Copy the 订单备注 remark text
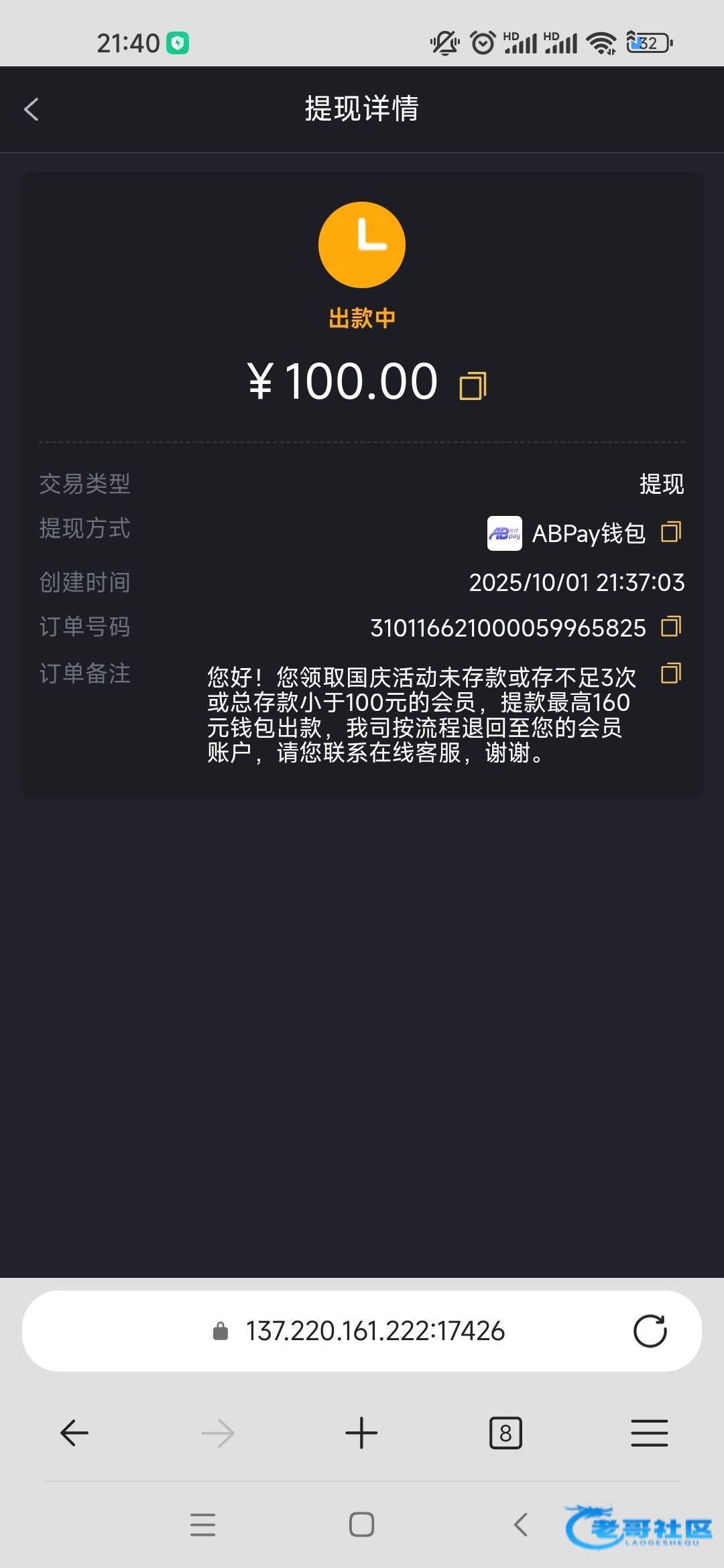Viewport: 724px width, 1568px height. pyautogui.click(x=671, y=673)
